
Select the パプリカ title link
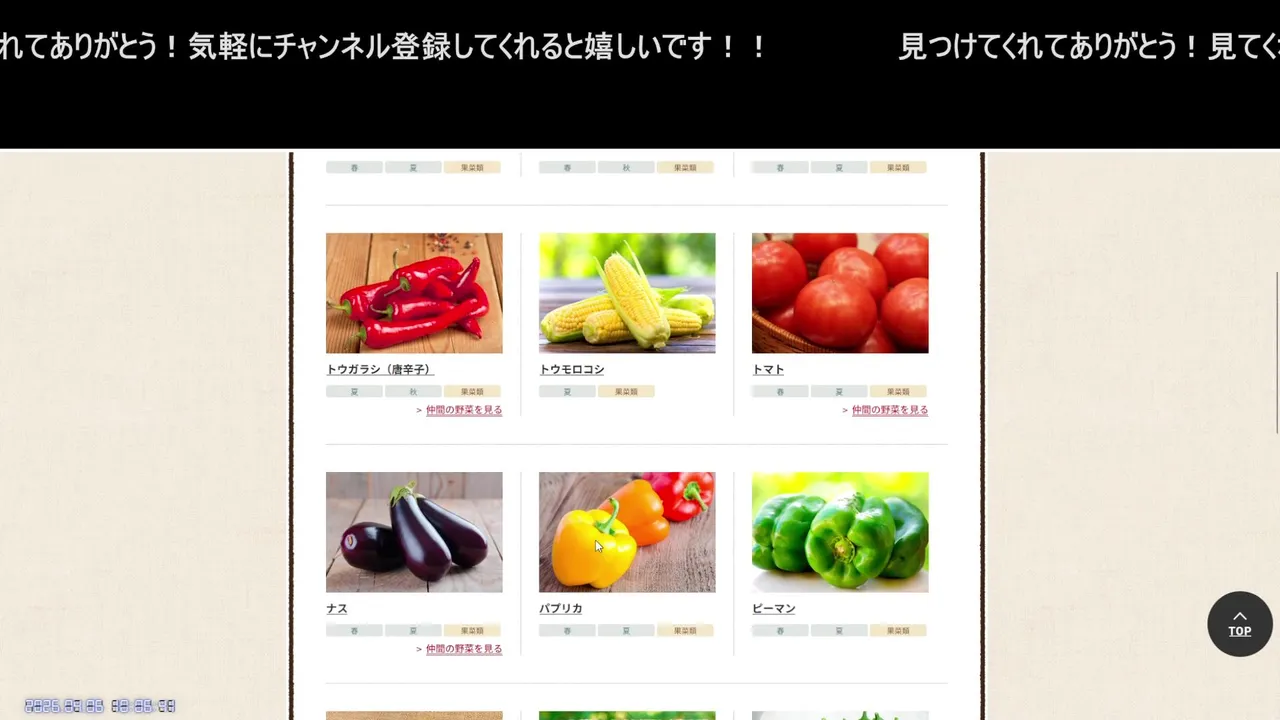tap(561, 609)
